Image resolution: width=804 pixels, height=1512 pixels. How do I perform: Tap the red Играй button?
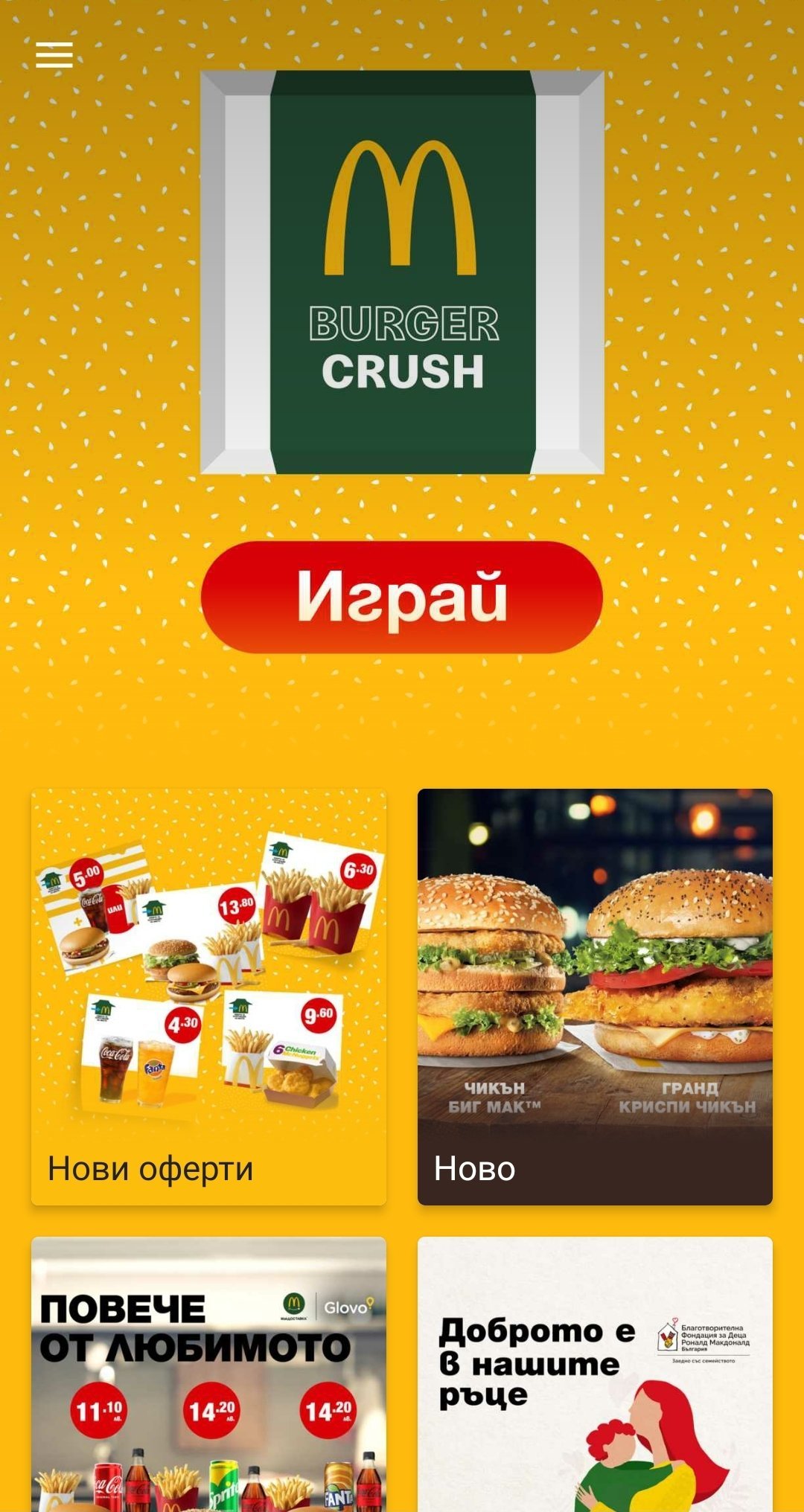402,598
